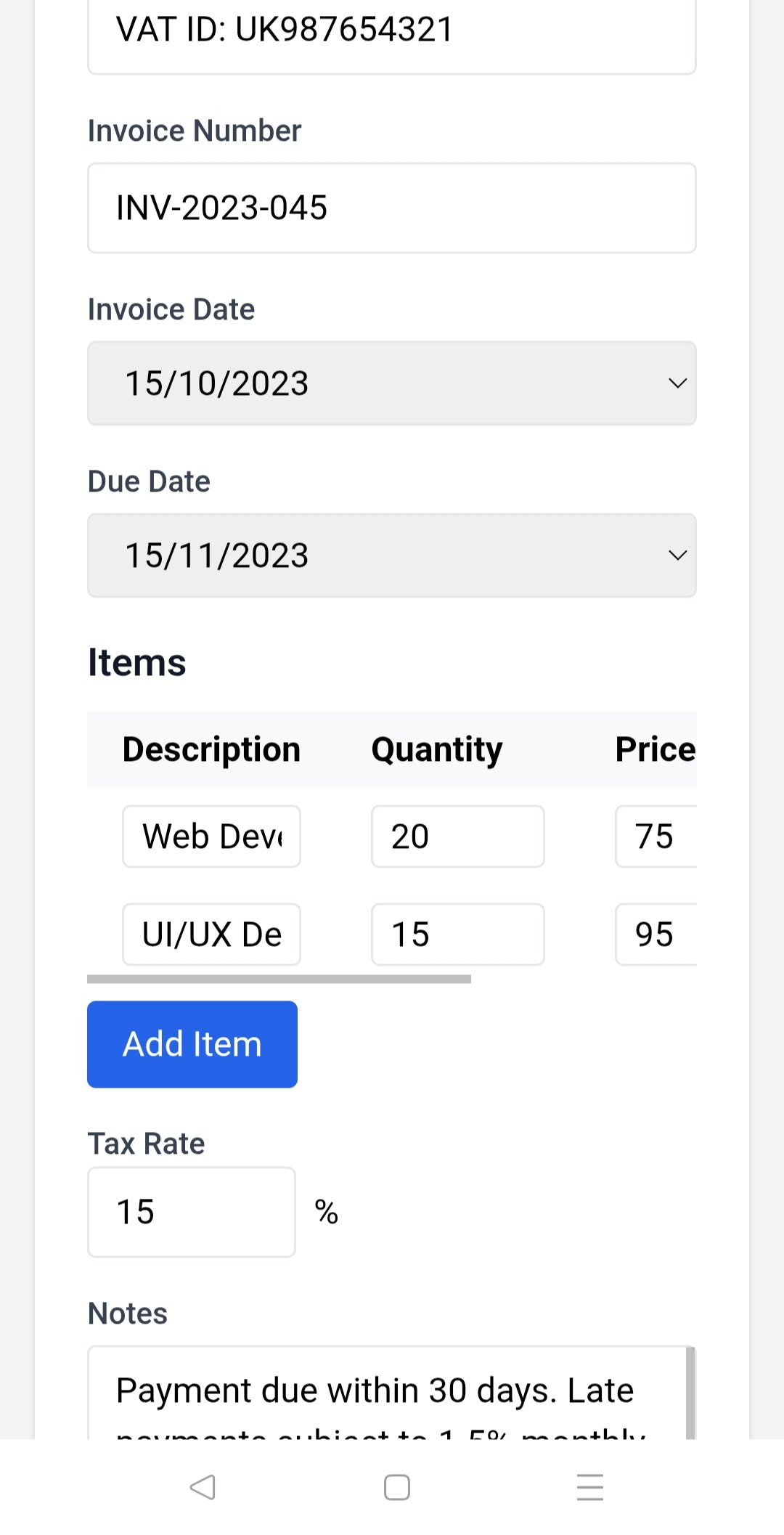Click the UI/UX Design description field
Viewport: 784px width, 1535px height.
click(x=211, y=935)
